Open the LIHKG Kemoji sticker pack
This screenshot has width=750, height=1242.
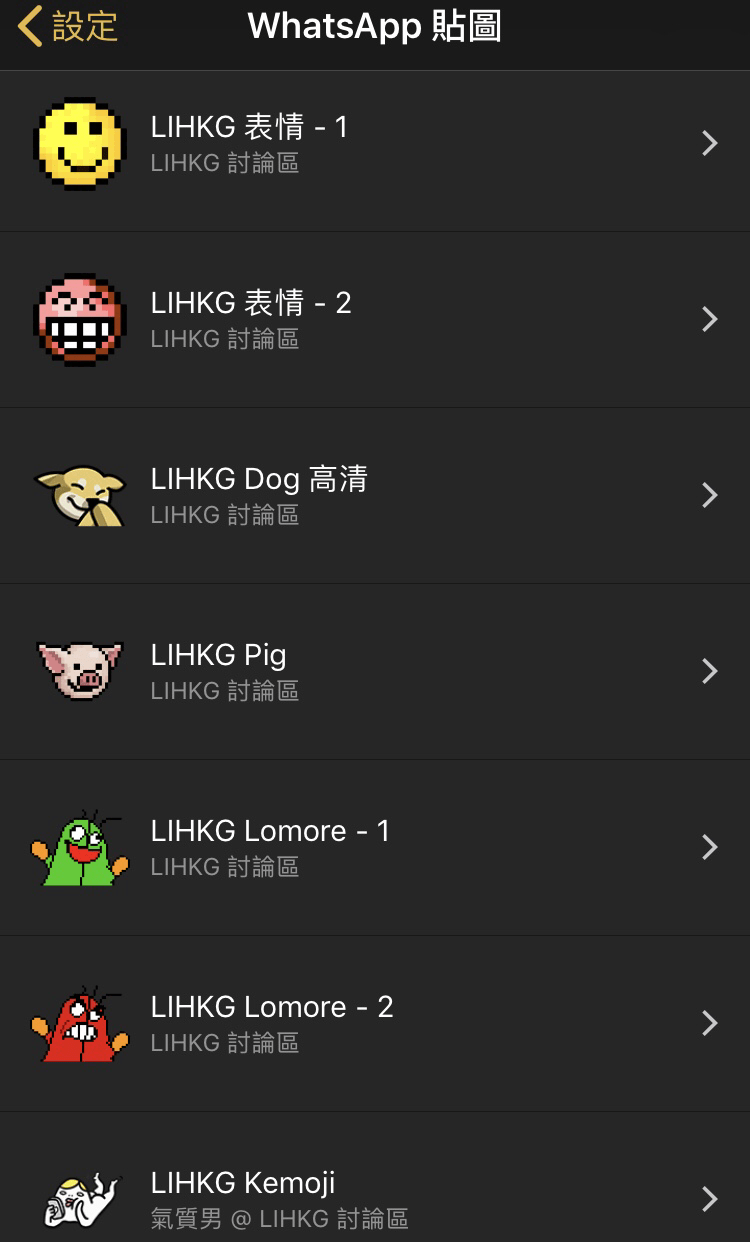click(x=375, y=1198)
